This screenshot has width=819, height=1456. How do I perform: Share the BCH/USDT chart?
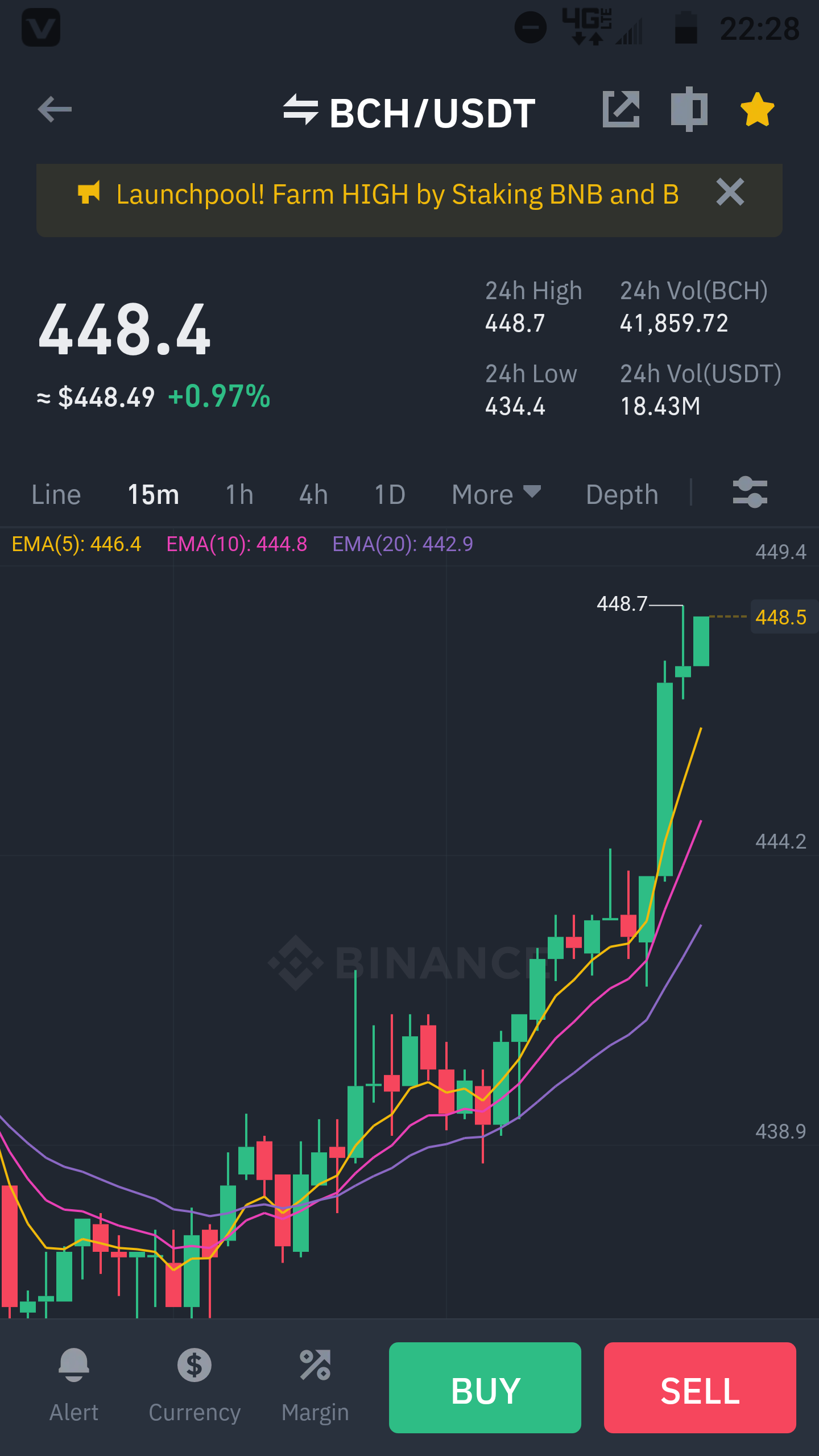621,109
